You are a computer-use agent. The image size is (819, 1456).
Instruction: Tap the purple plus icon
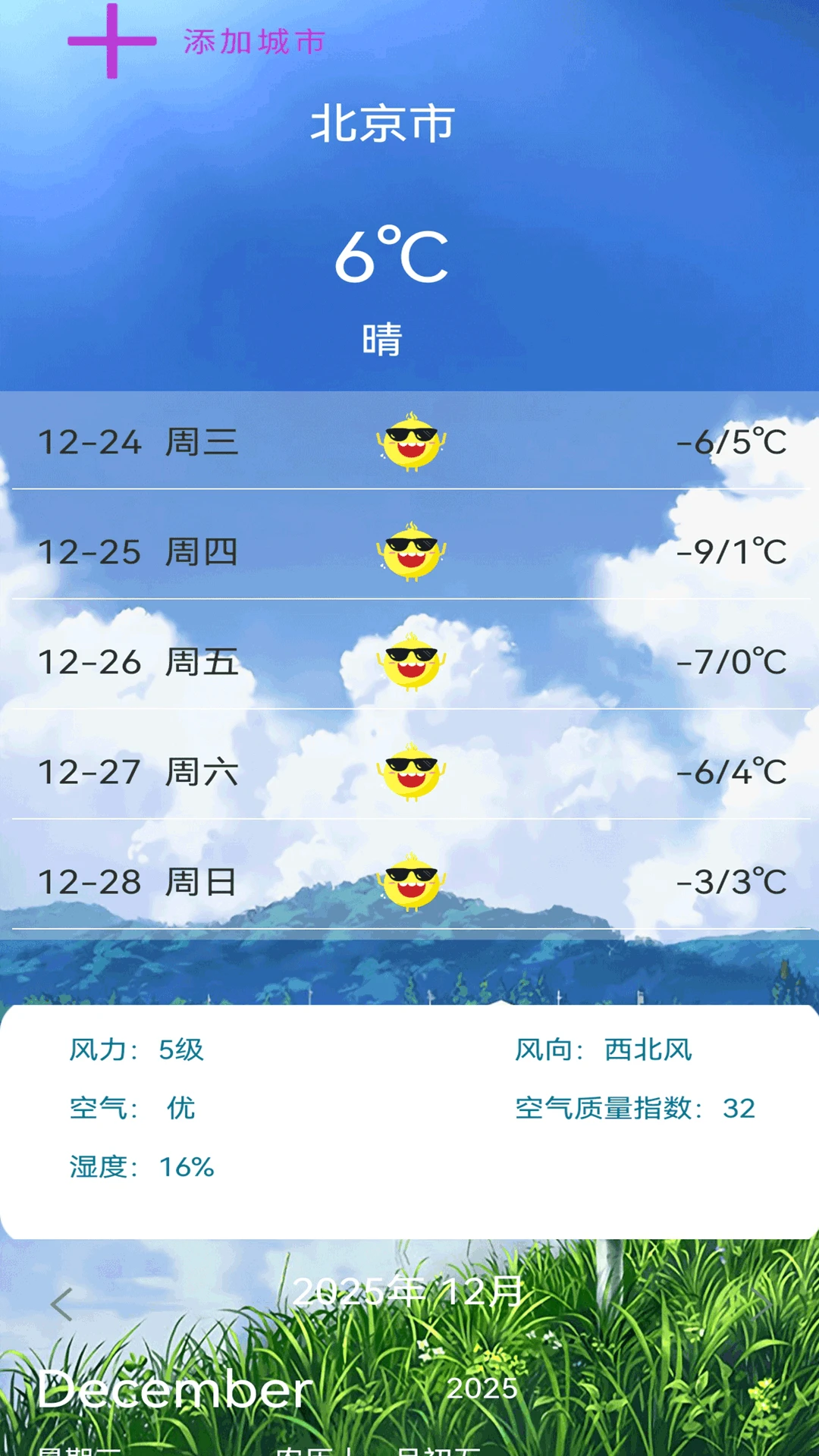tap(112, 41)
